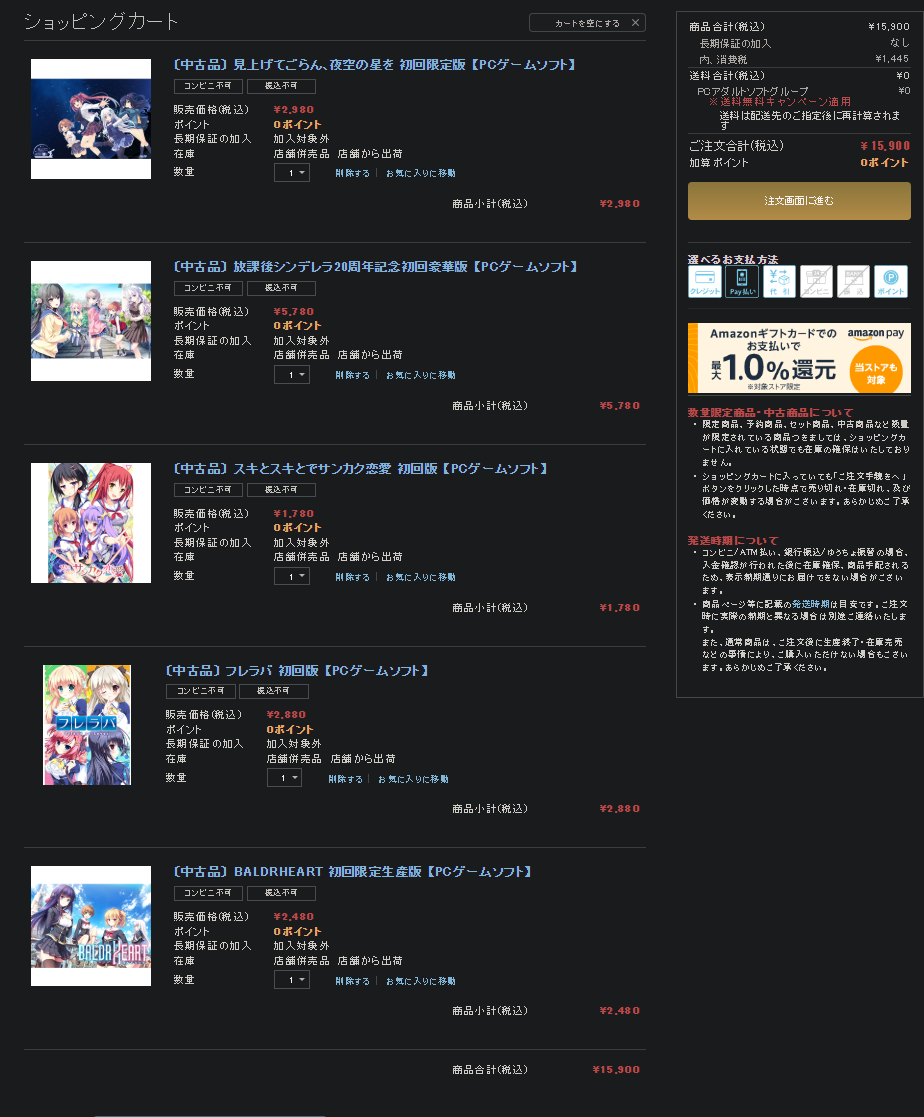Open the Amazon Pay gift card banner
Screen dimensions: 924x1117
pyautogui.click(x=798, y=358)
